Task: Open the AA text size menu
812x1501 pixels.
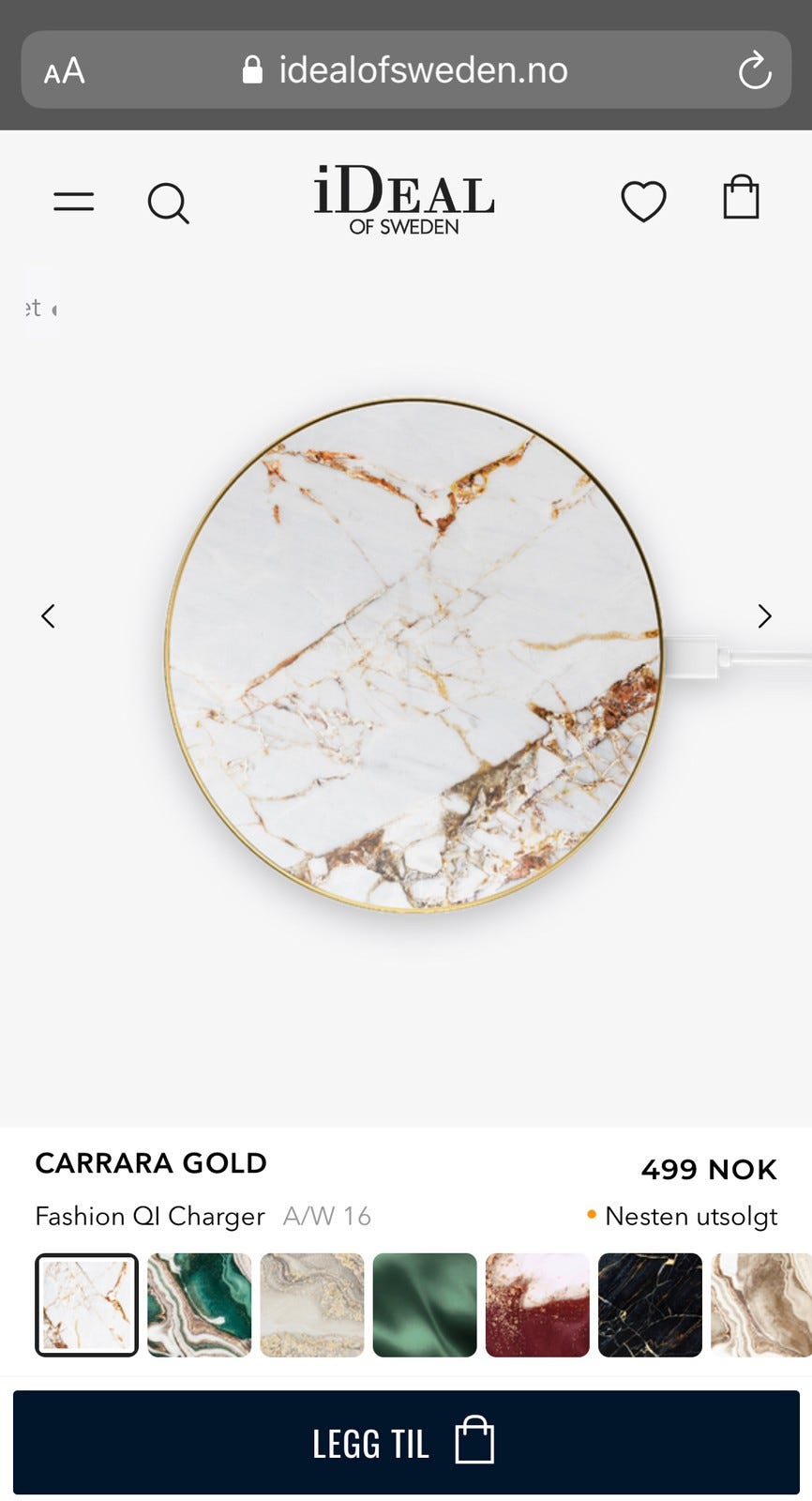Action: [x=64, y=70]
